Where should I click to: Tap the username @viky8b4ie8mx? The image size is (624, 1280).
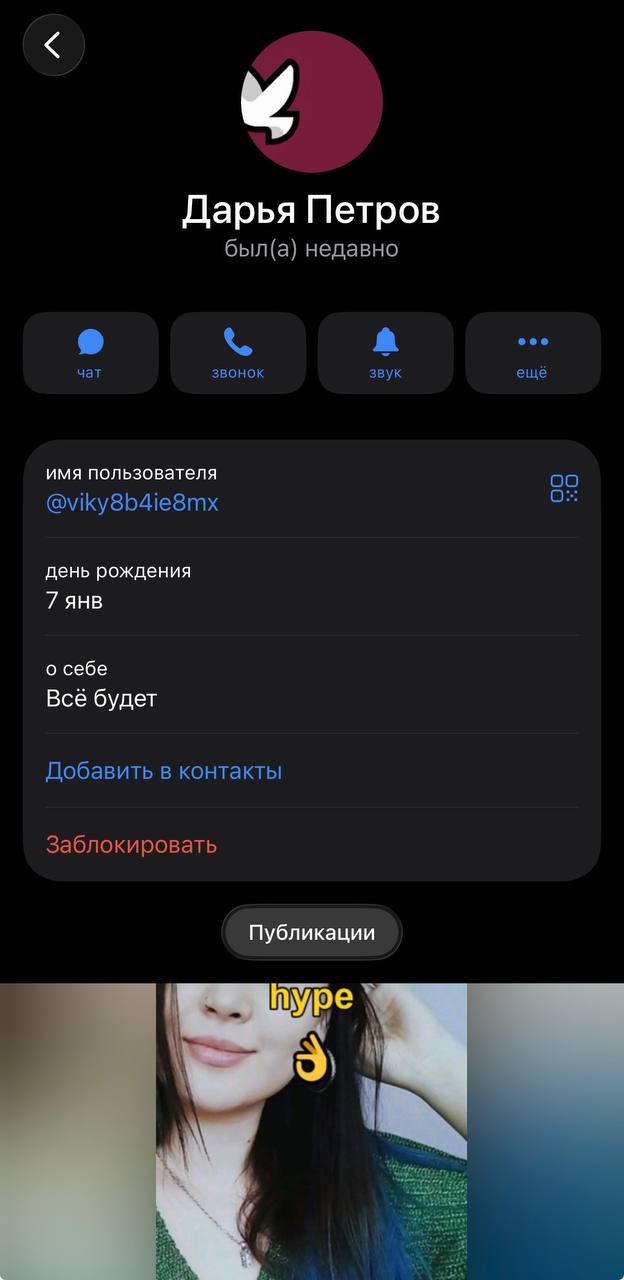(132, 503)
